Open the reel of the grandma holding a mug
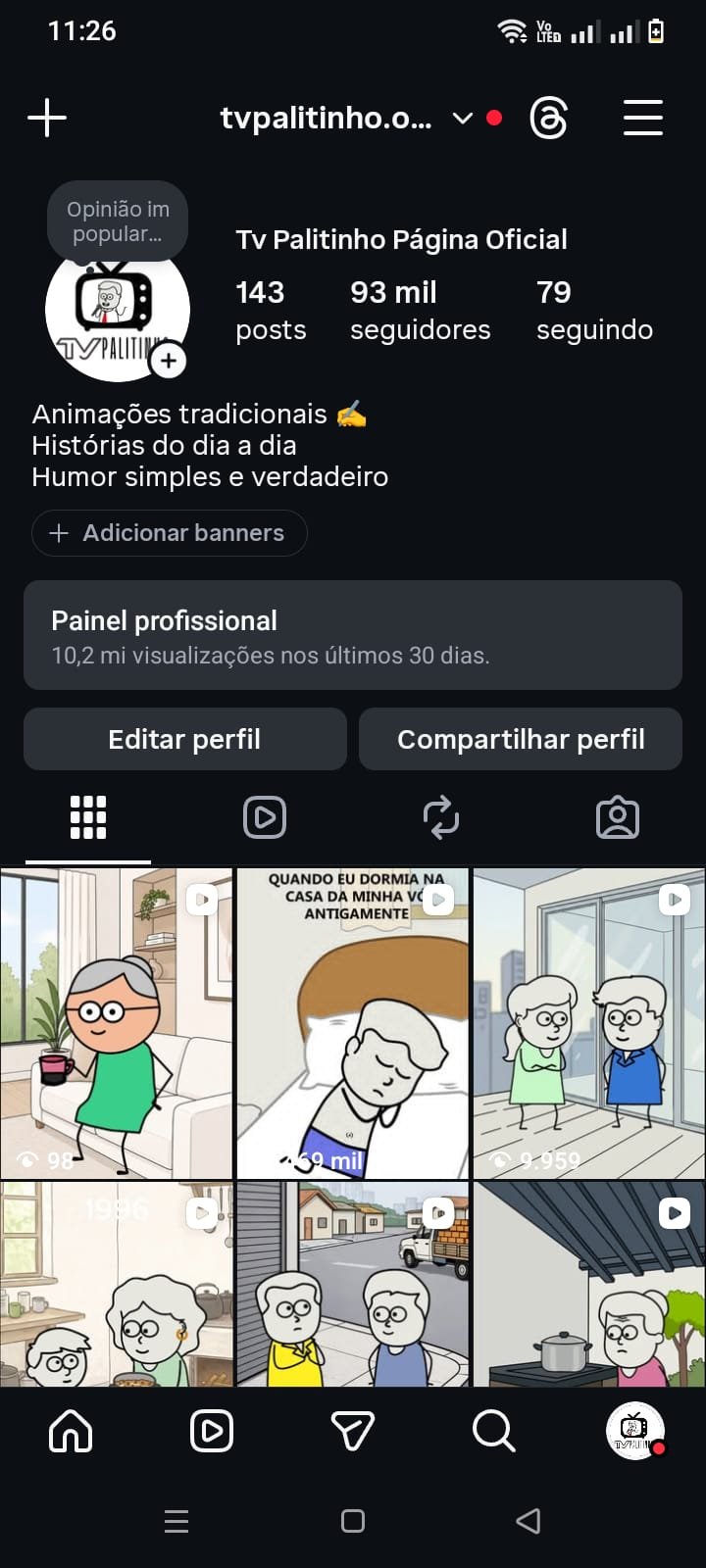706x1568 pixels. tap(116, 1023)
